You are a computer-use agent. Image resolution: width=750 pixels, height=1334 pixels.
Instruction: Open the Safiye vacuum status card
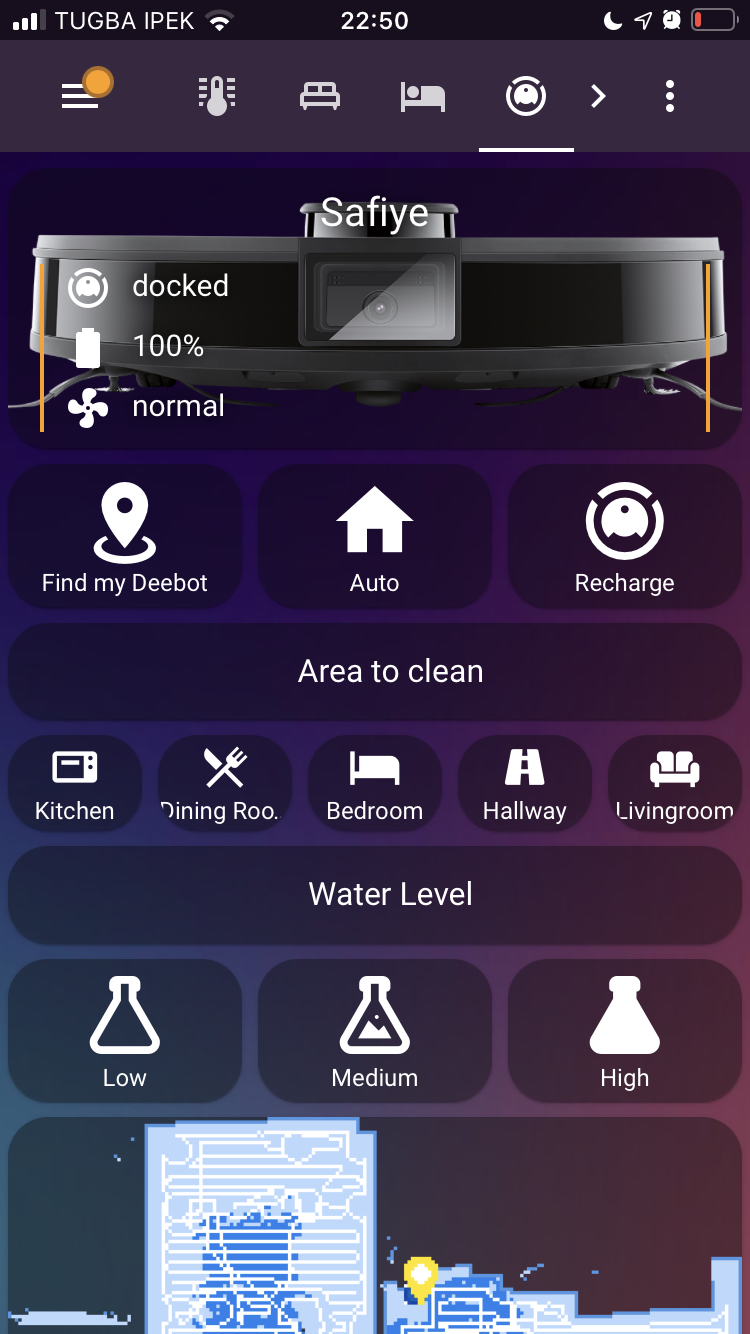click(375, 309)
